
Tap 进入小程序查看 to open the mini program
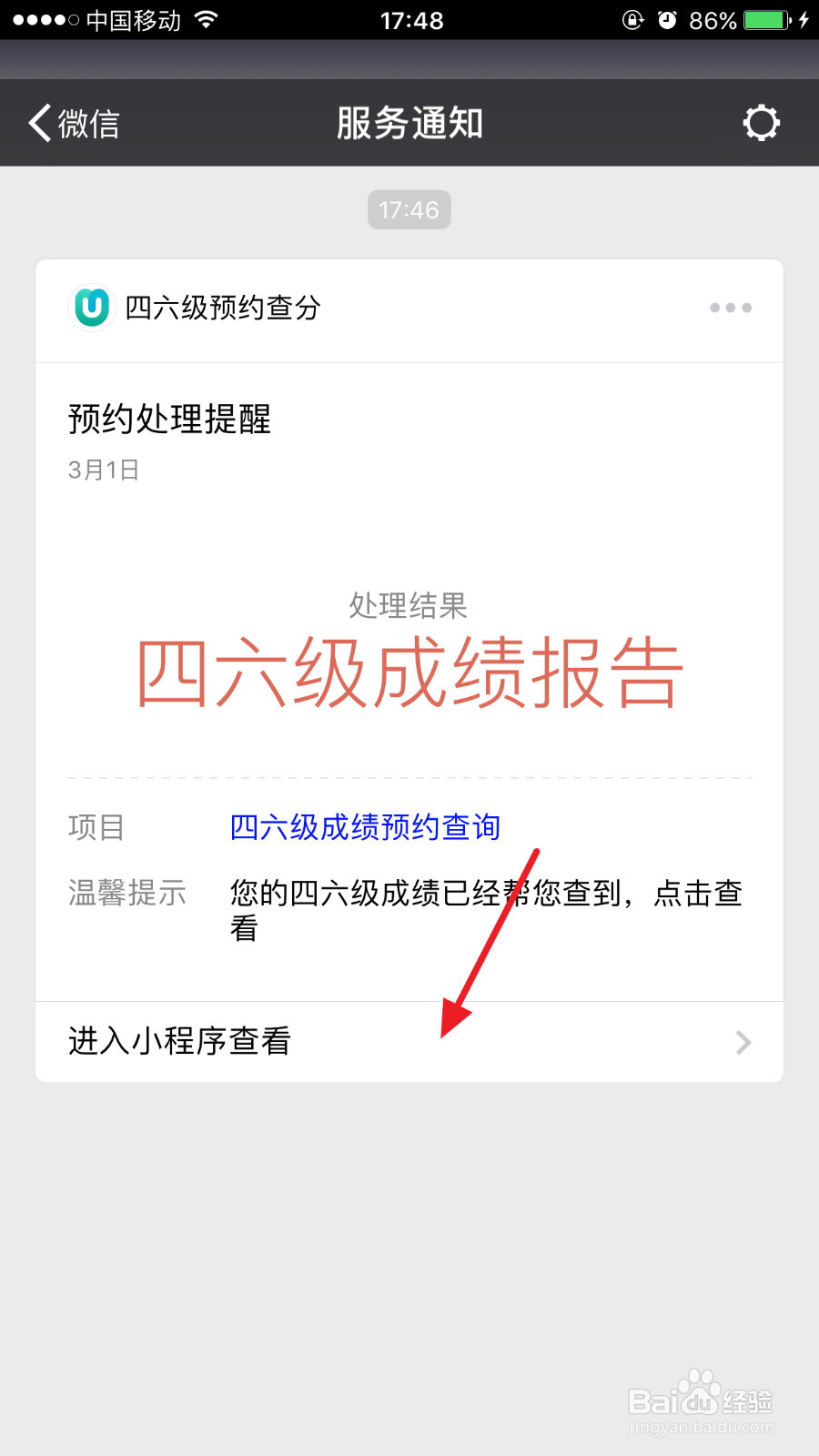[178, 1042]
